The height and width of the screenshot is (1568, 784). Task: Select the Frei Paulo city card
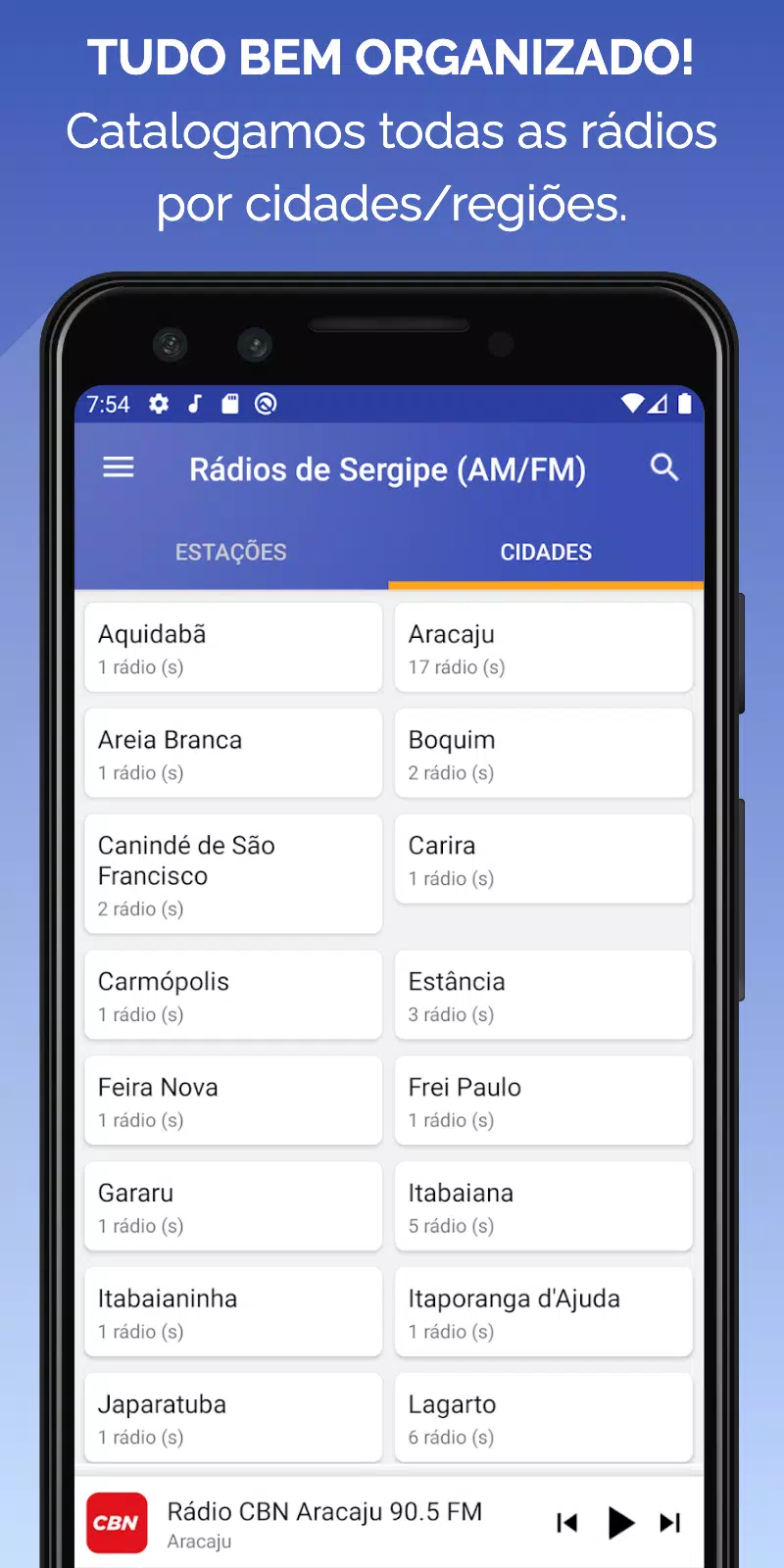(543, 1101)
